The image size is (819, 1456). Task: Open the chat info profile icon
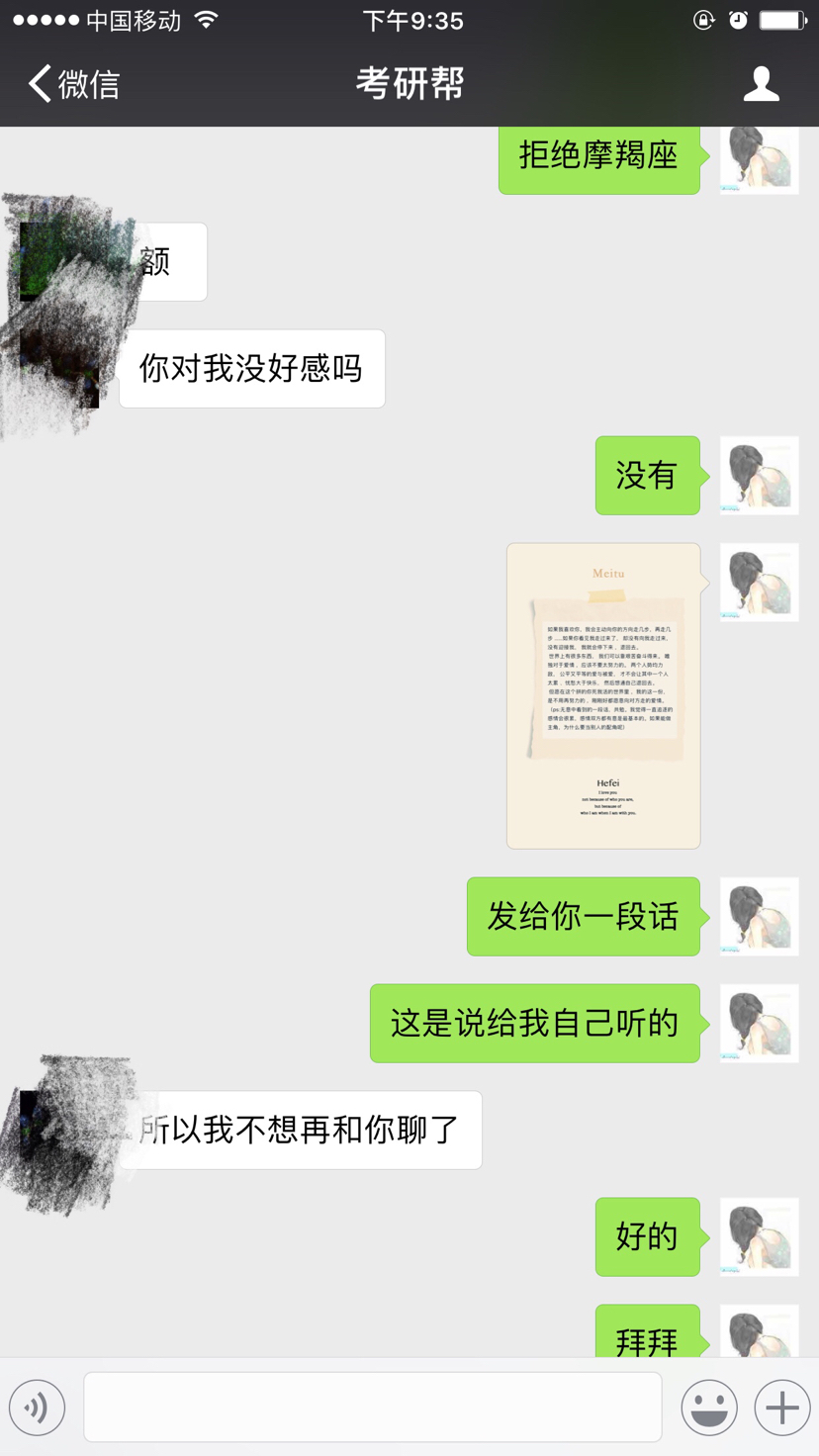tap(762, 84)
